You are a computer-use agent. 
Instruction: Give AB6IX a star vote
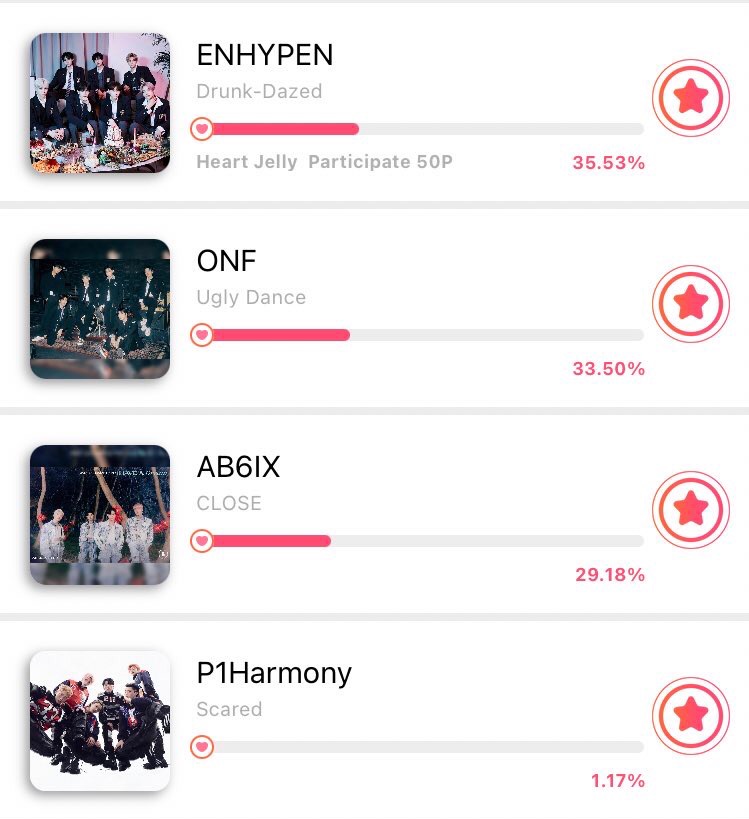coord(691,510)
